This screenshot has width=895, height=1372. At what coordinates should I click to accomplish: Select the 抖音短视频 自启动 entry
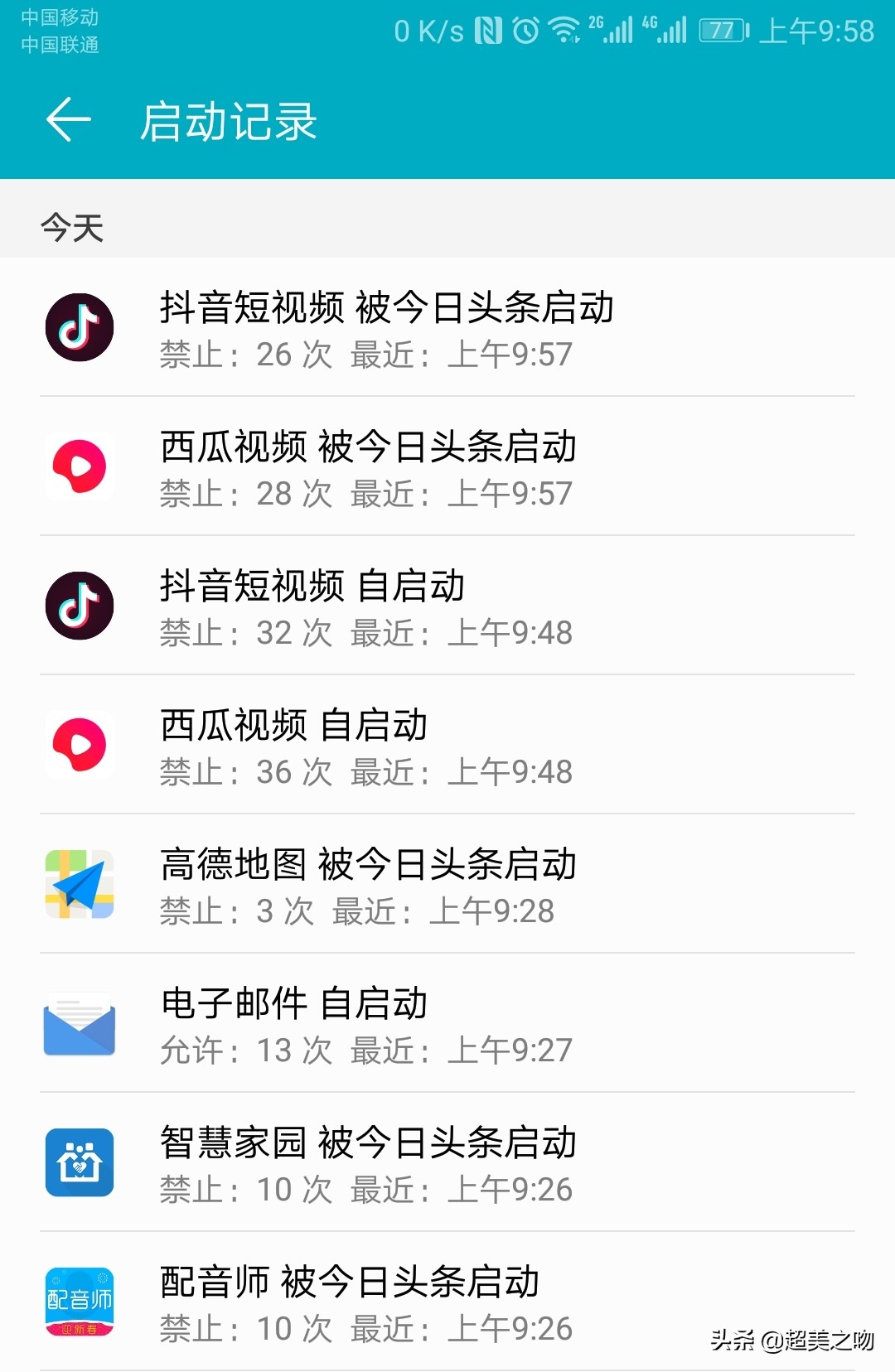click(x=447, y=606)
